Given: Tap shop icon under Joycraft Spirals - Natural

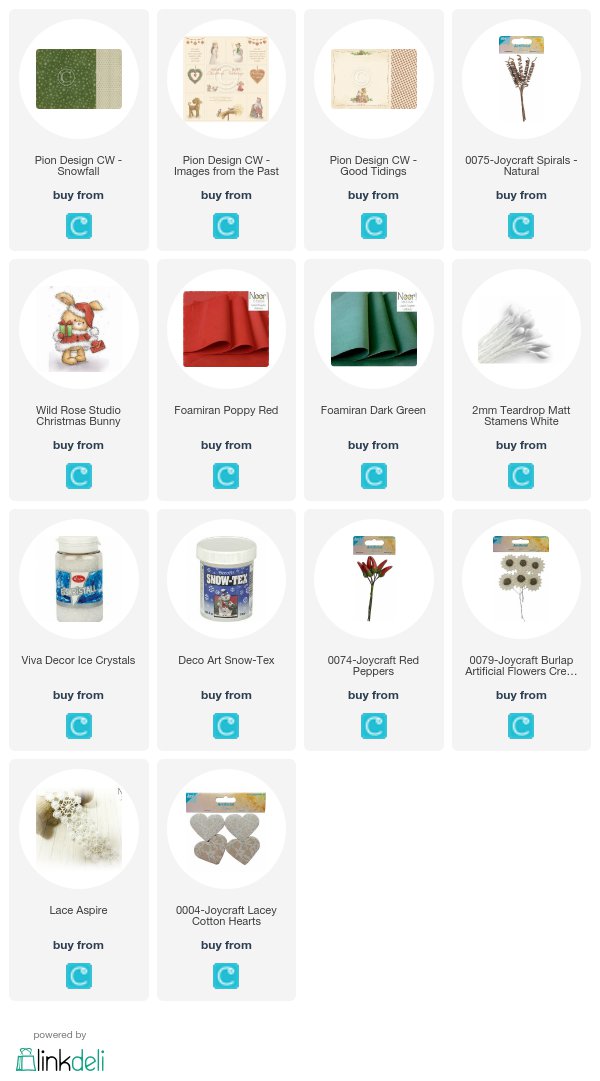Looking at the screenshot, I should click(521, 226).
